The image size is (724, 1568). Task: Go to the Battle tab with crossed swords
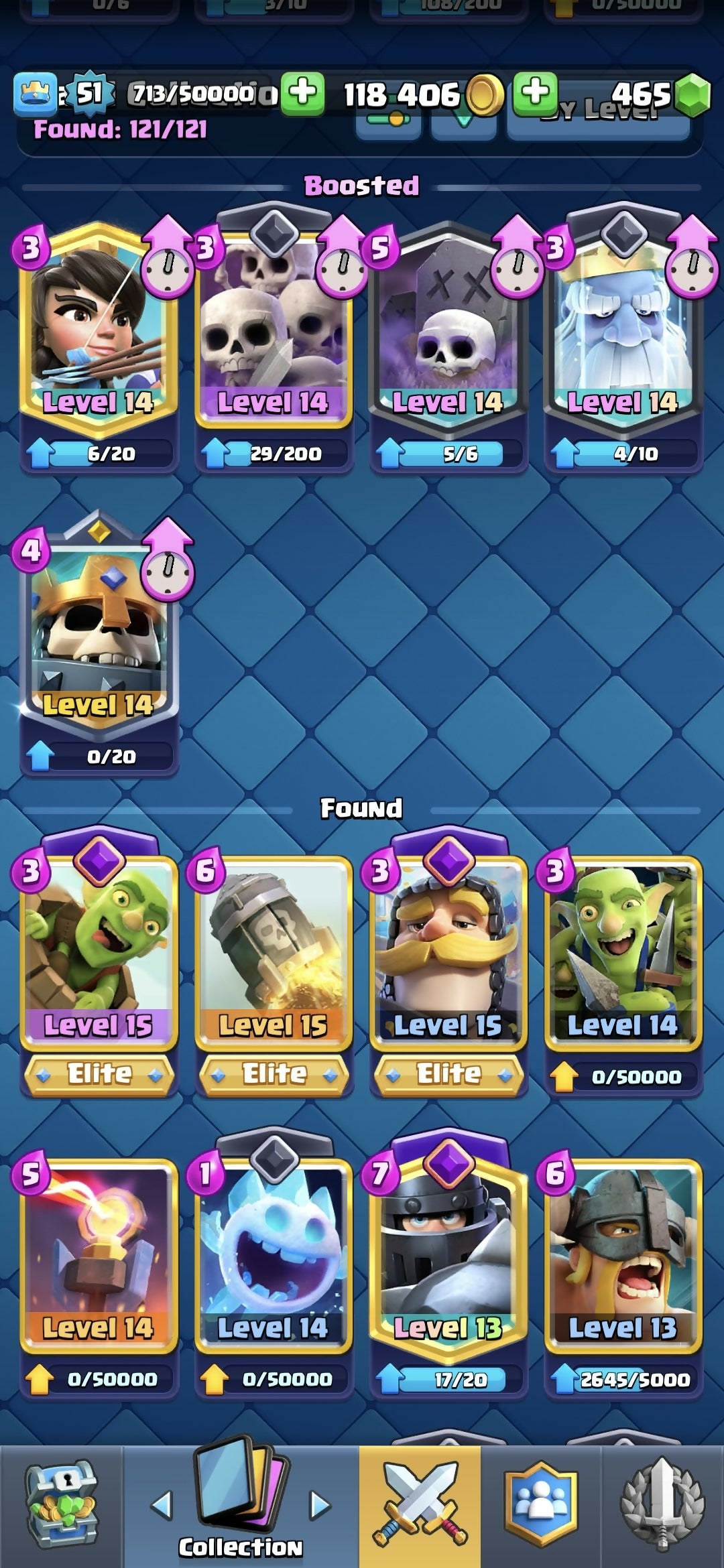point(420,1504)
